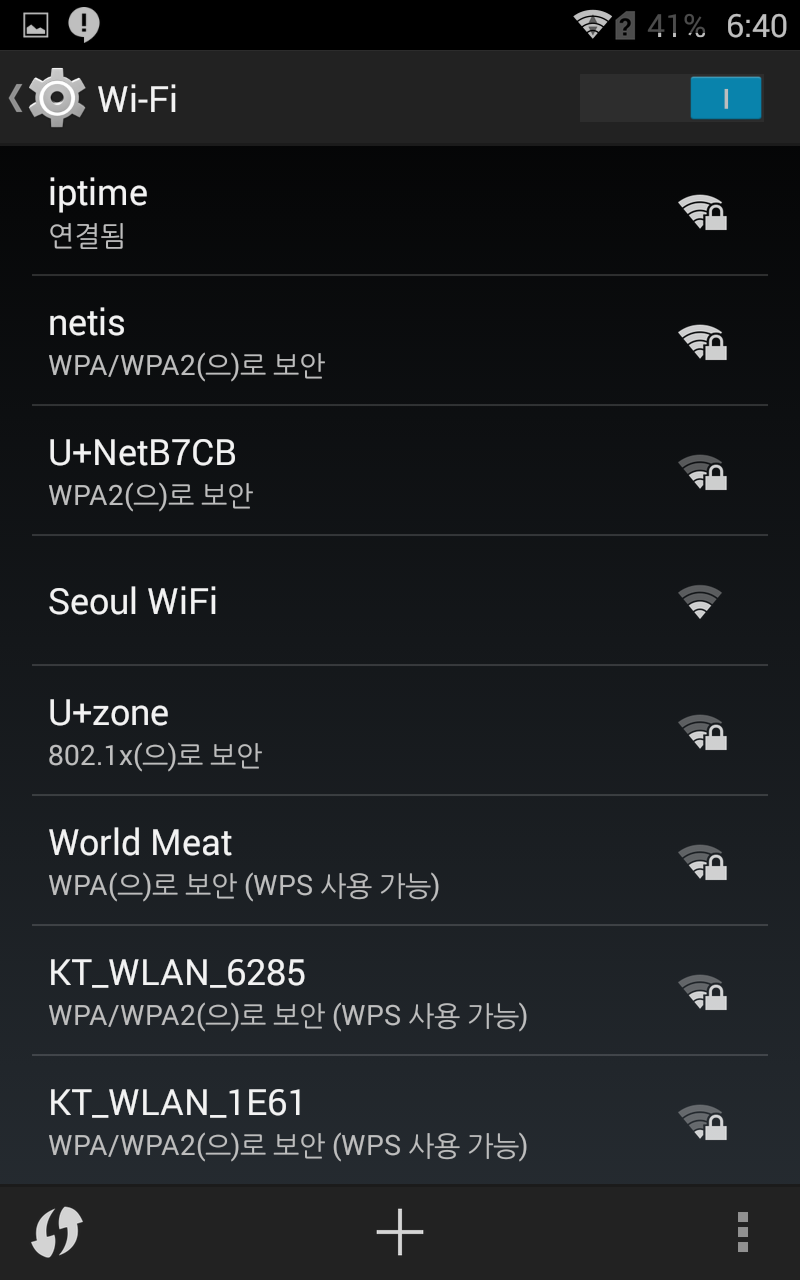Open the connected iptime network

400,211
